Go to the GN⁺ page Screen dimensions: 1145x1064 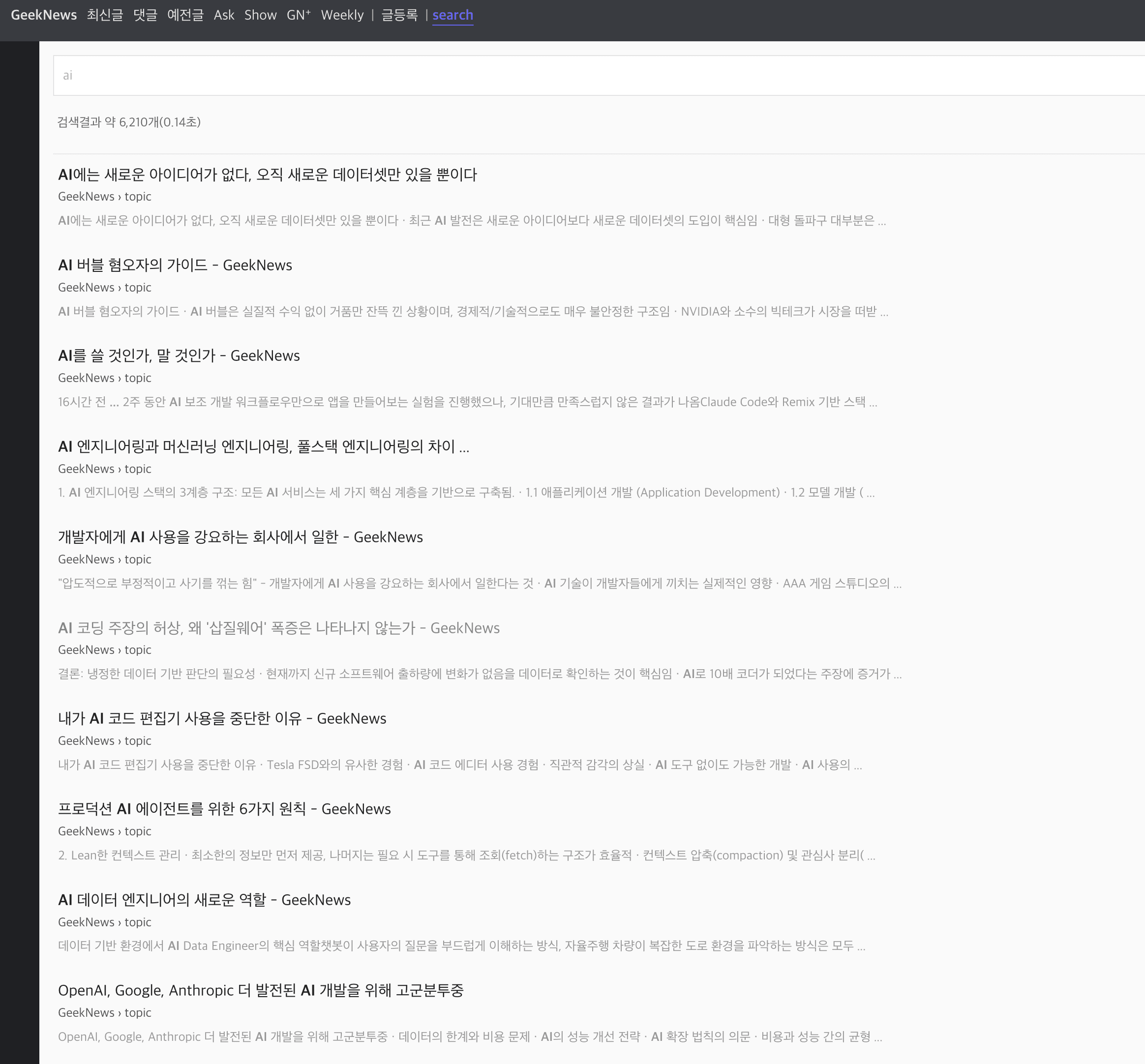point(299,15)
